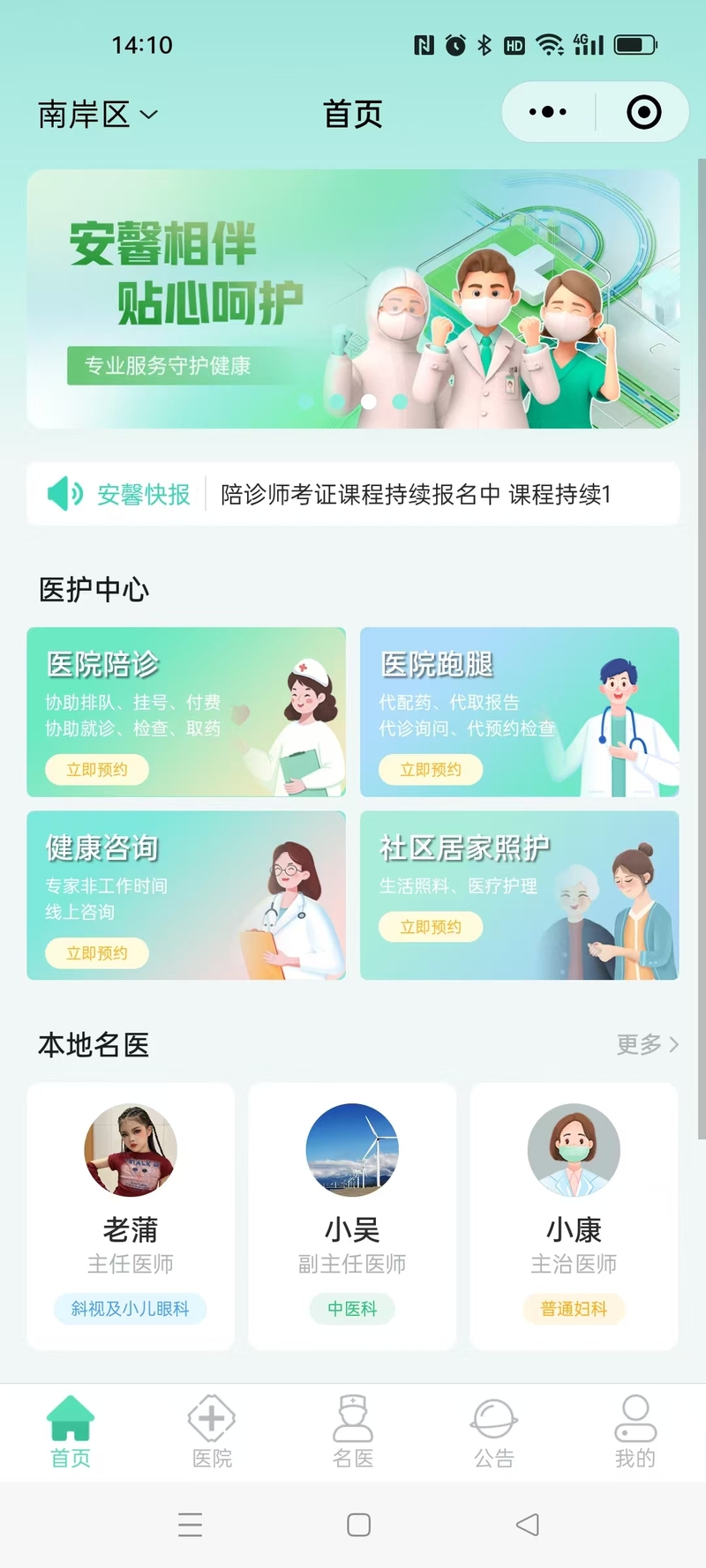Image resolution: width=706 pixels, height=1568 pixels.
Task: Read the 安馨快报 announcement ticker
Action: tap(415, 495)
